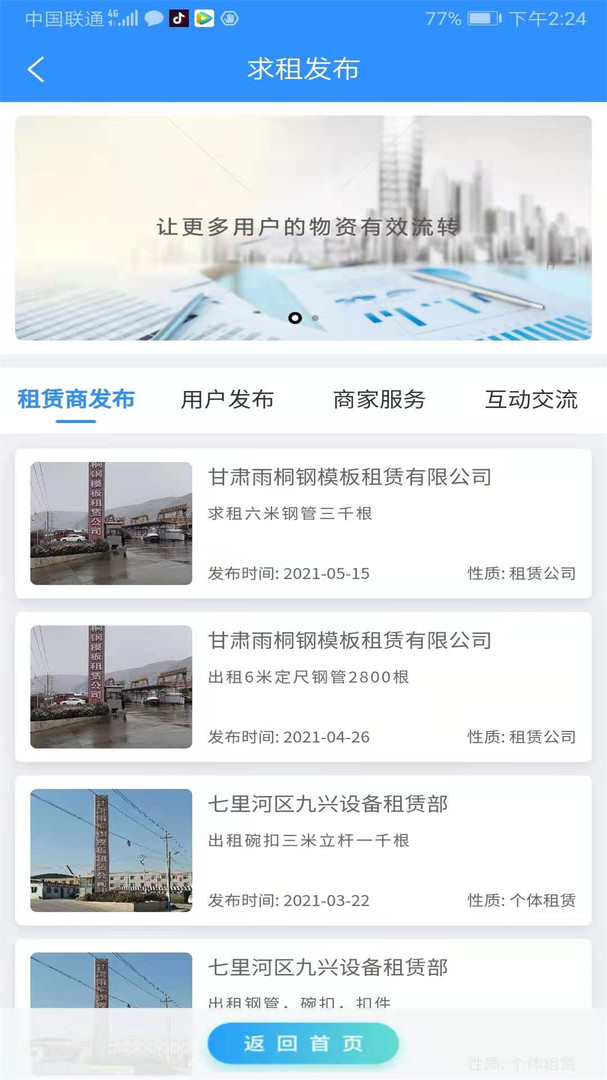The width and height of the screenshot is (607, 1080).
Task: Switch to the 商家服务 tab
Action: (x=379, y=400)
